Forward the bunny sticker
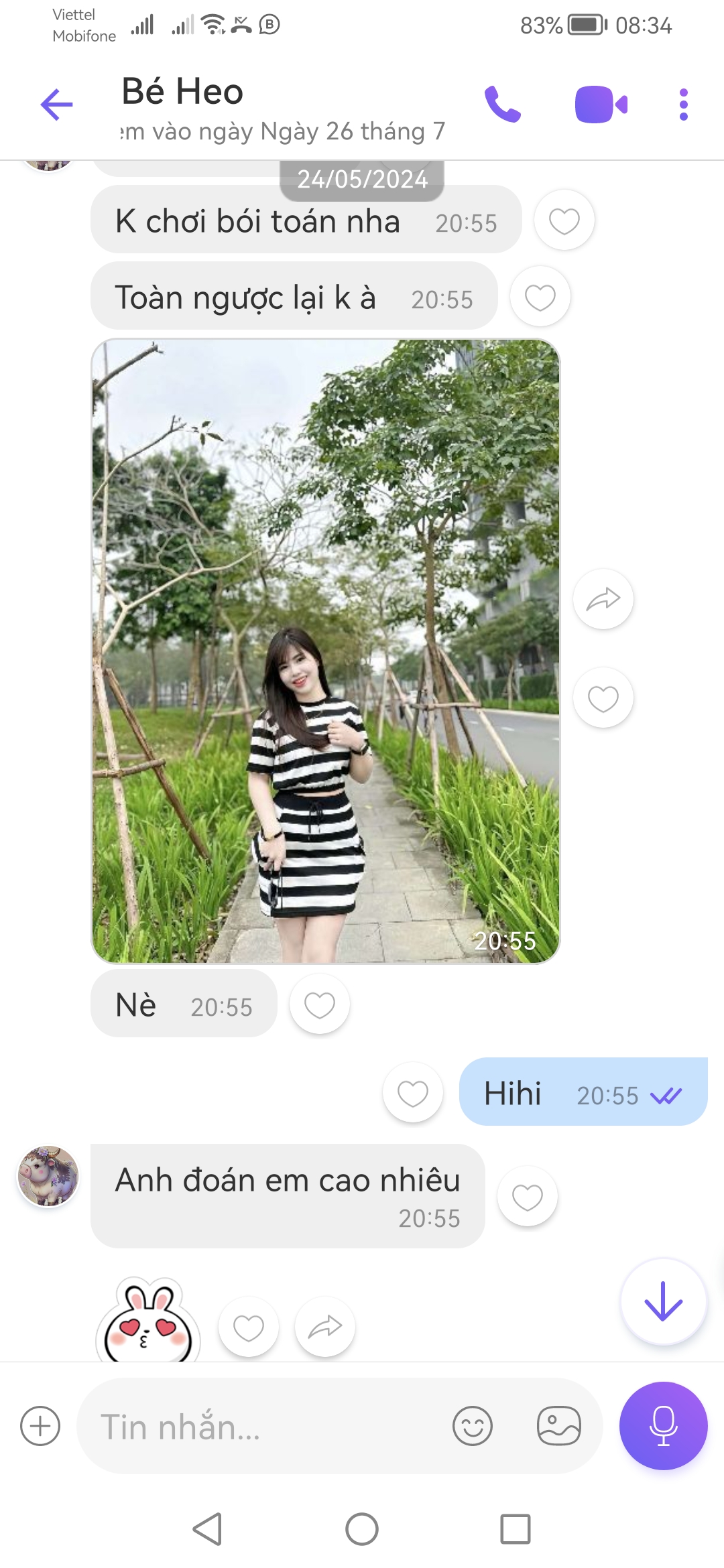724x1568 pixels. 324,1327
